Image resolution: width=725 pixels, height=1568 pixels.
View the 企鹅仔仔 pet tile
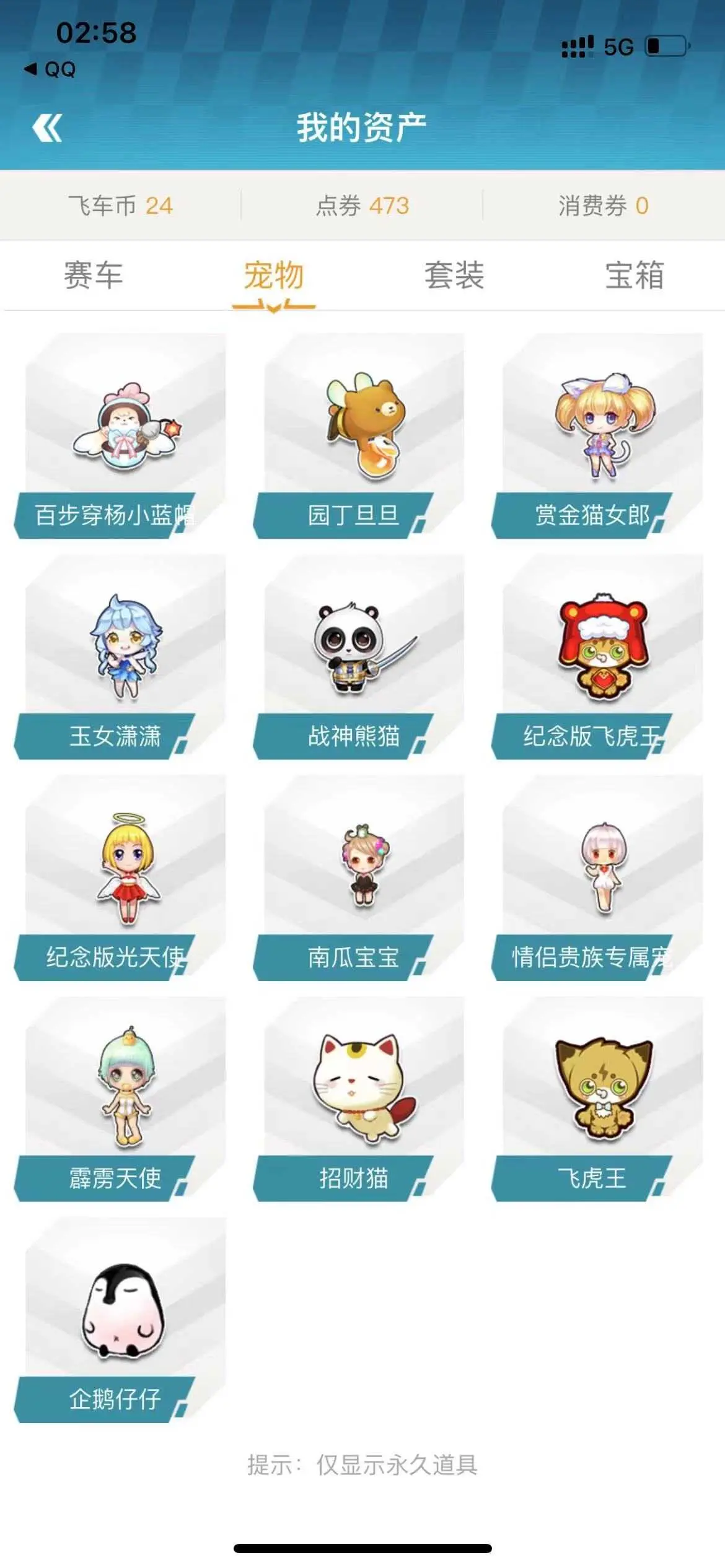[x=120, y=1320]
